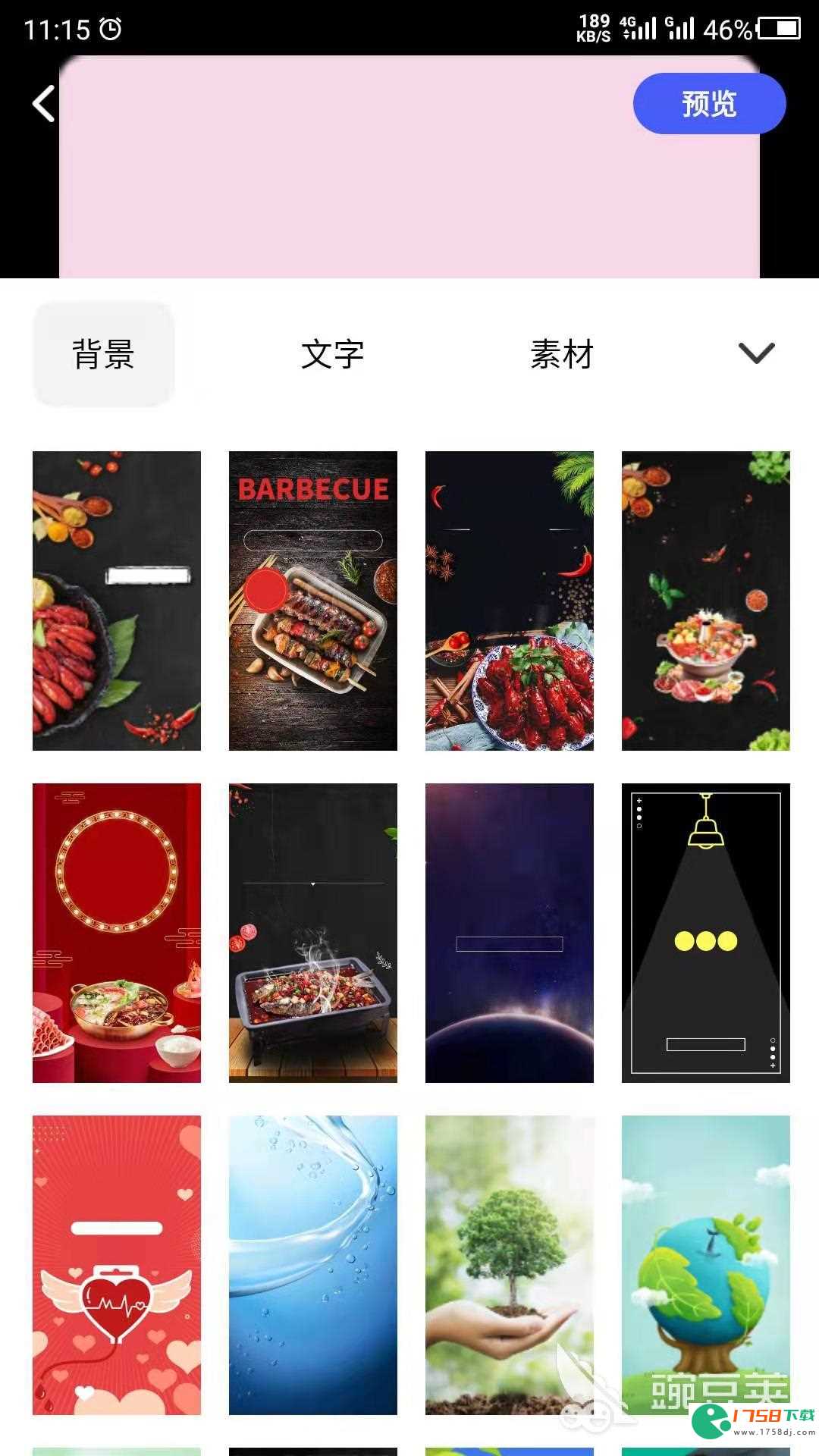819x1456 pixels.
Task: Open the 素材 tab
Action: [561, 354]
